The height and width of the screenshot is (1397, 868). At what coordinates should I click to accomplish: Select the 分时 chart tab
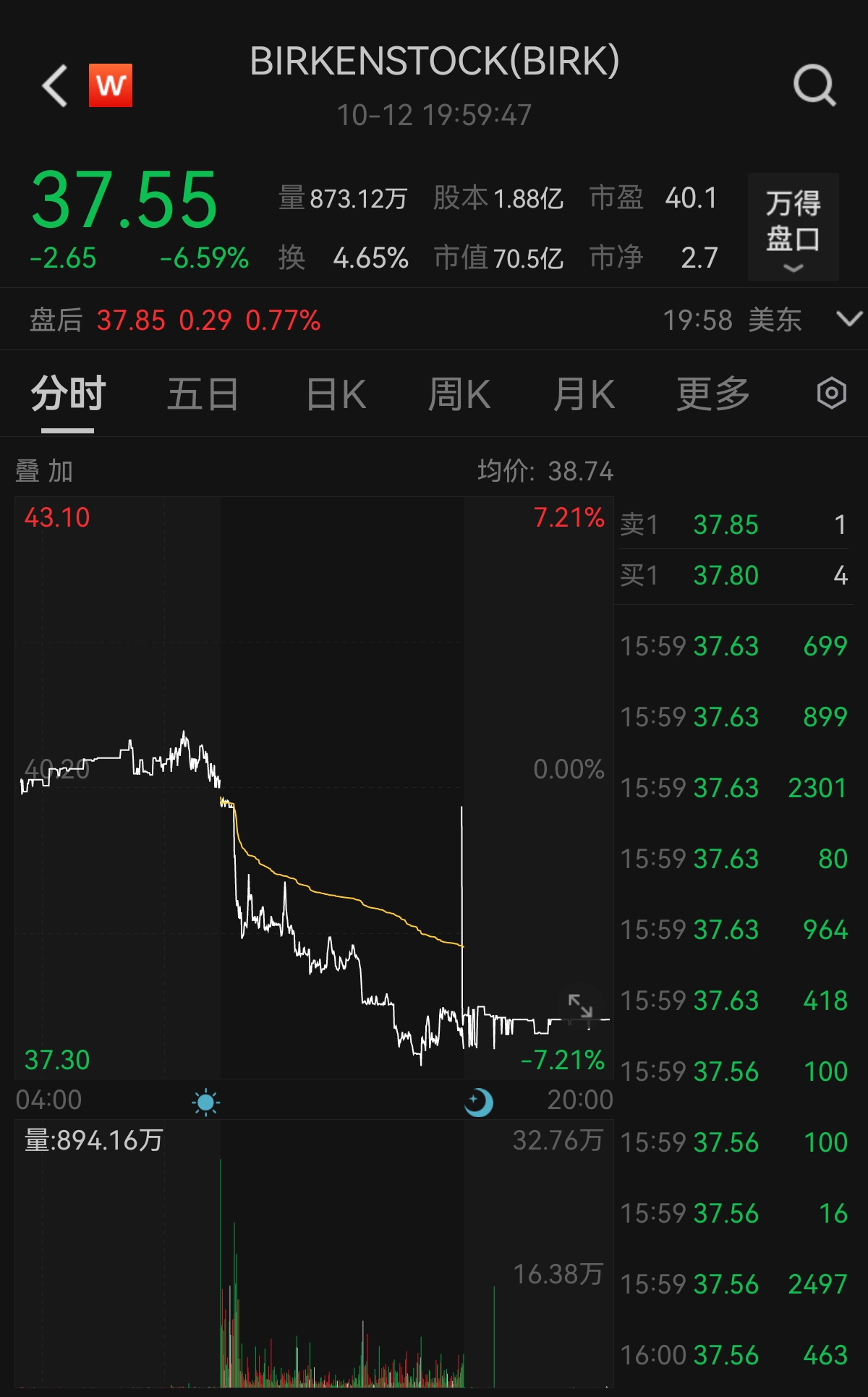[x=68, y=394]
